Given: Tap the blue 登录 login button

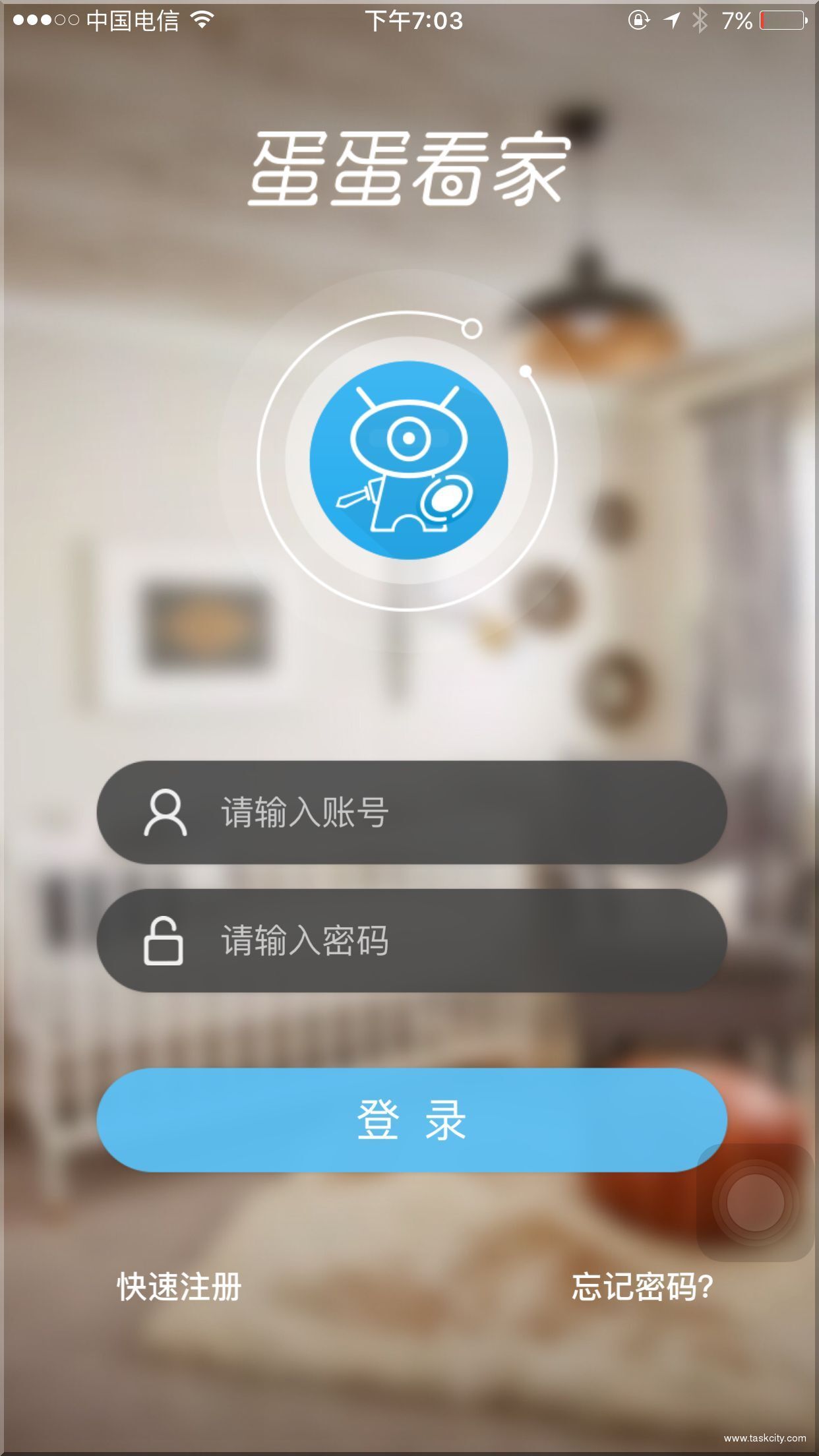Looking at the screenshot, I should (x=411, y=1120).
